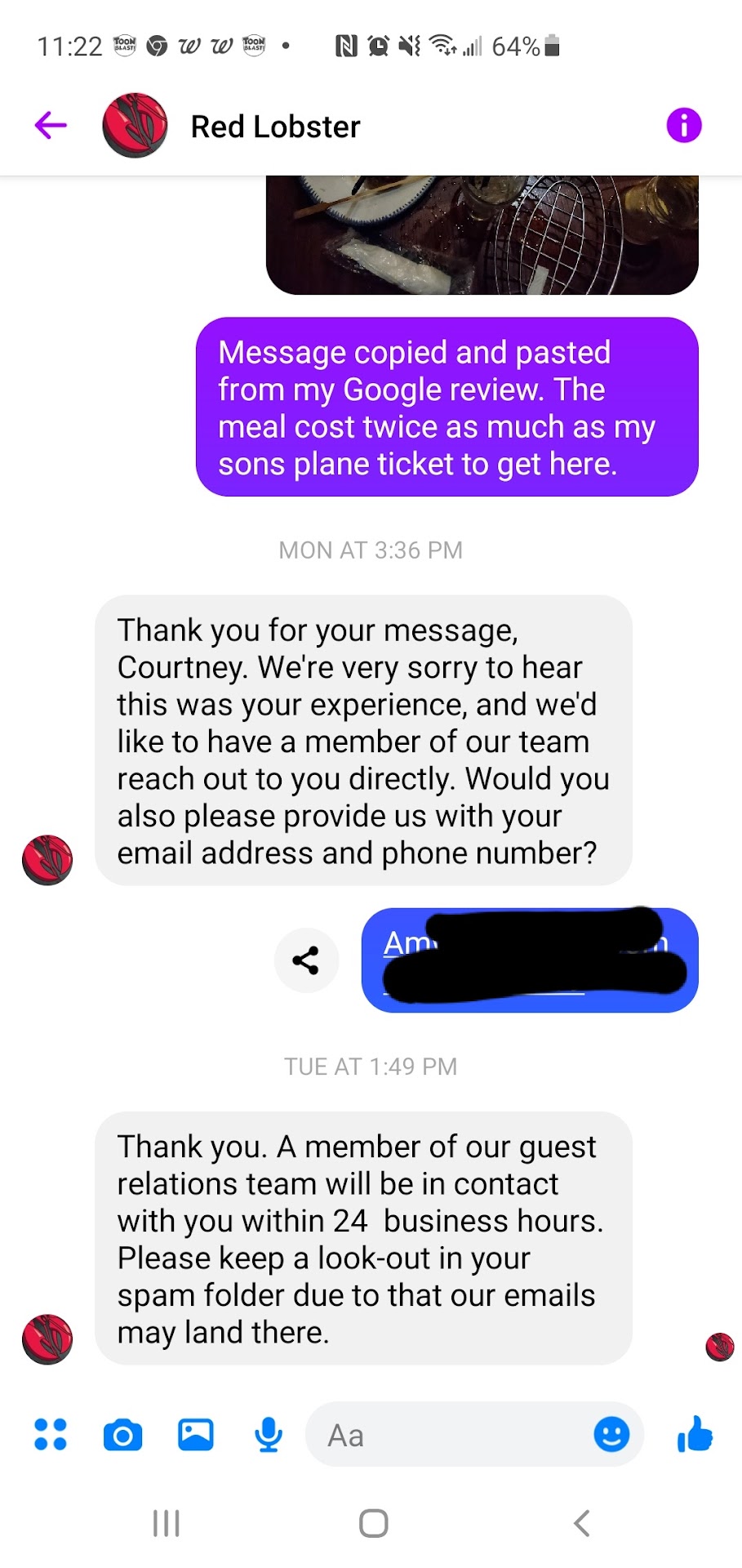
Task: Open conversation info for Red Lobster
Action: tap(683, 126)
